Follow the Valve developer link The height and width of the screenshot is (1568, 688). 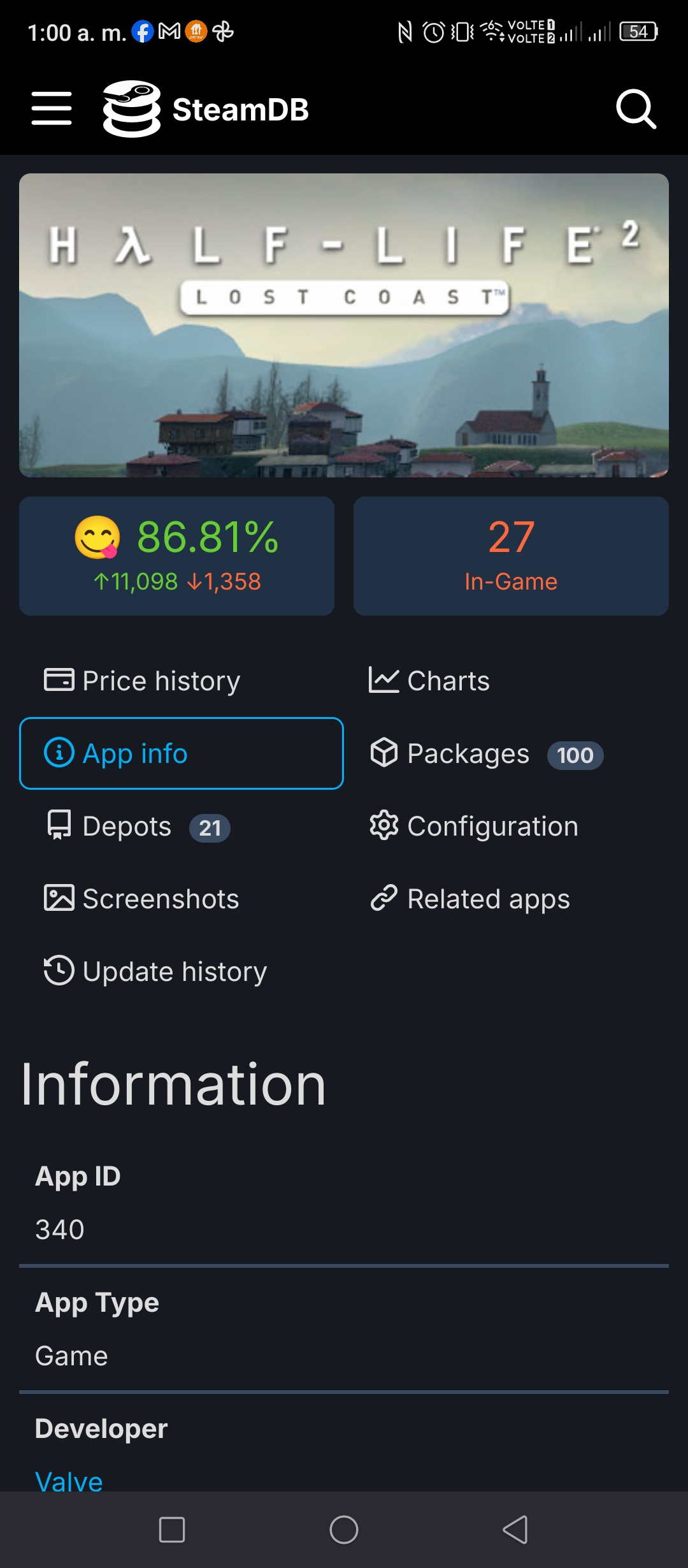(69, 1480)
